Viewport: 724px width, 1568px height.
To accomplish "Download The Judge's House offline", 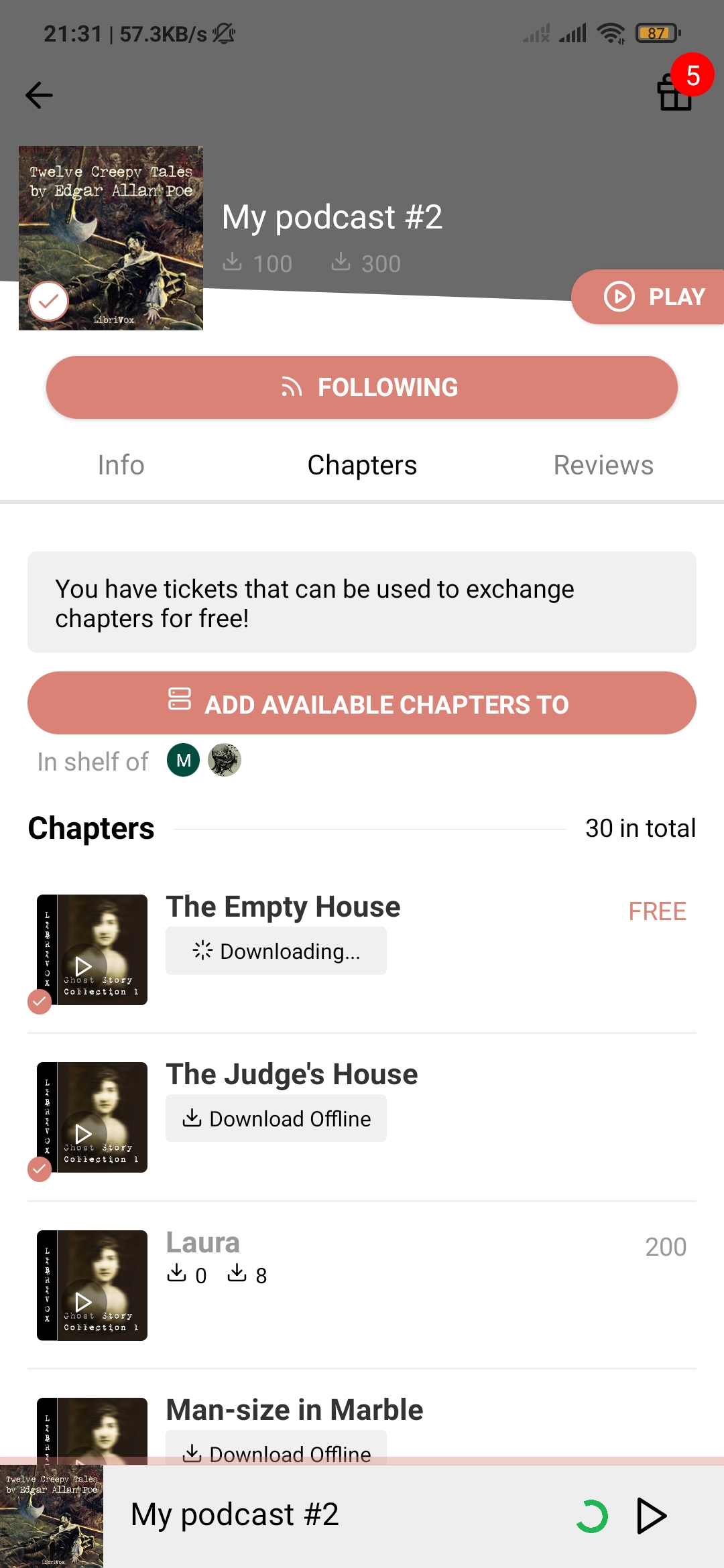I will 276,1118.
